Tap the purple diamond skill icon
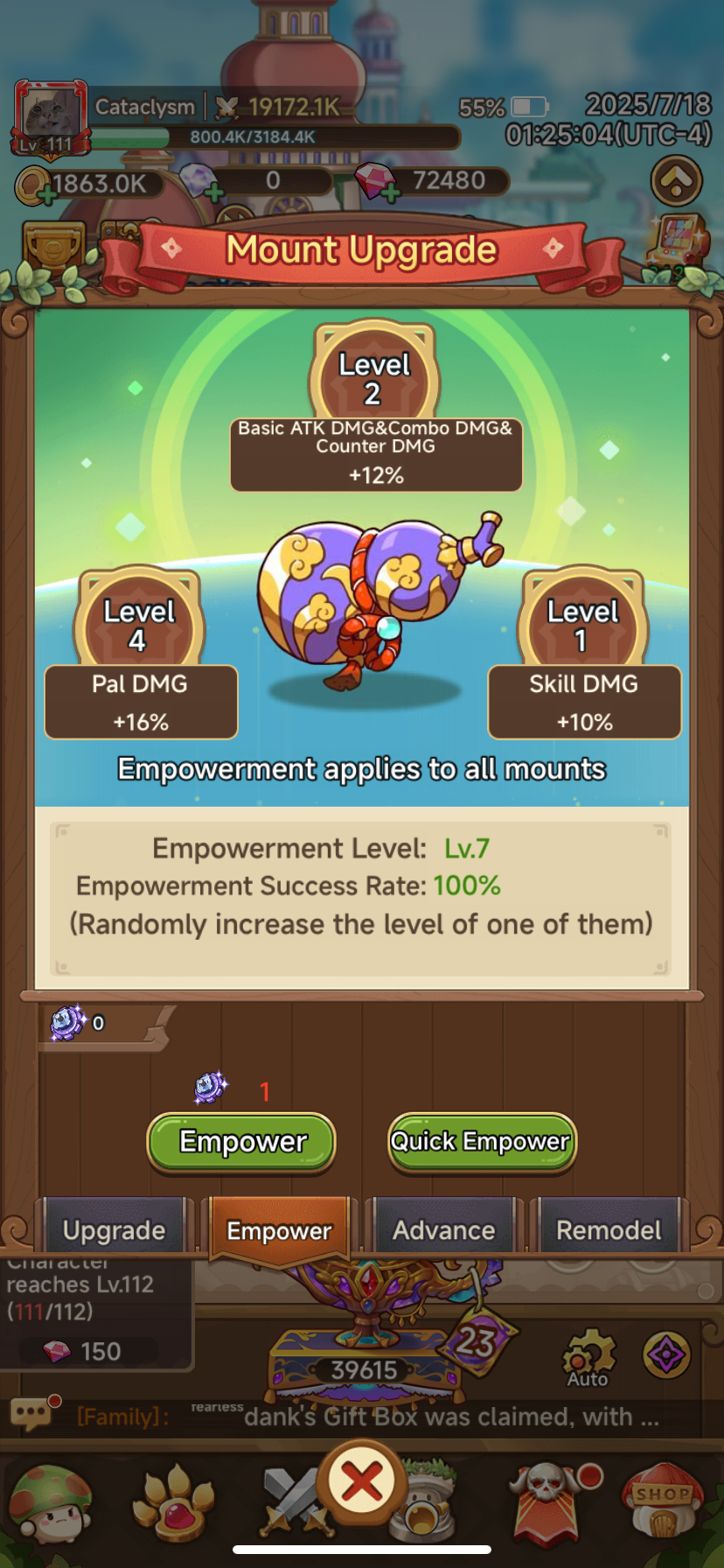This screenshot has height=1568, width=724. point(666,1355)
